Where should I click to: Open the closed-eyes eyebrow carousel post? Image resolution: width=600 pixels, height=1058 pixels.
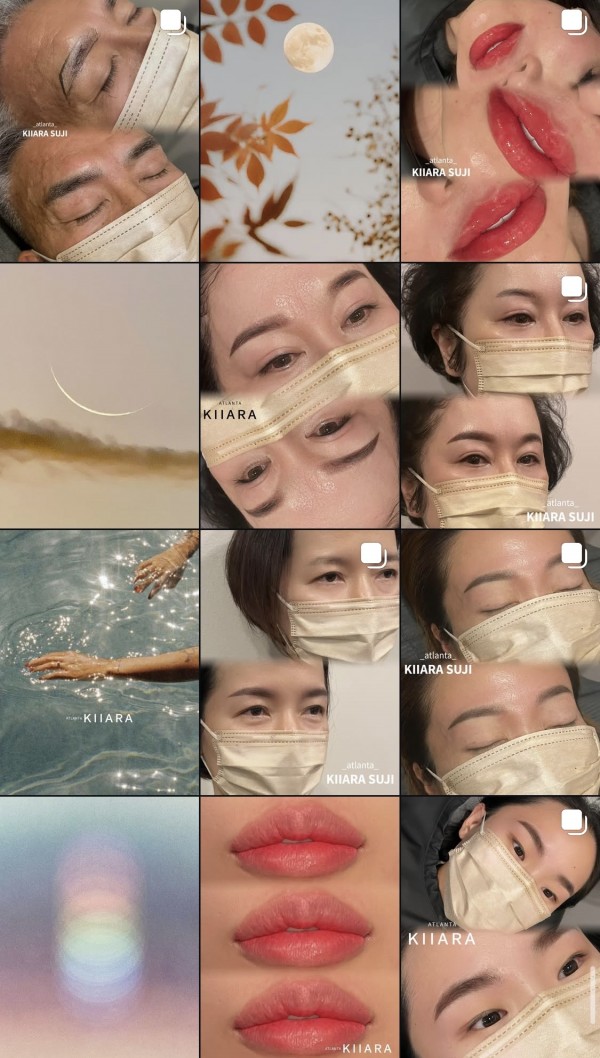500,662
